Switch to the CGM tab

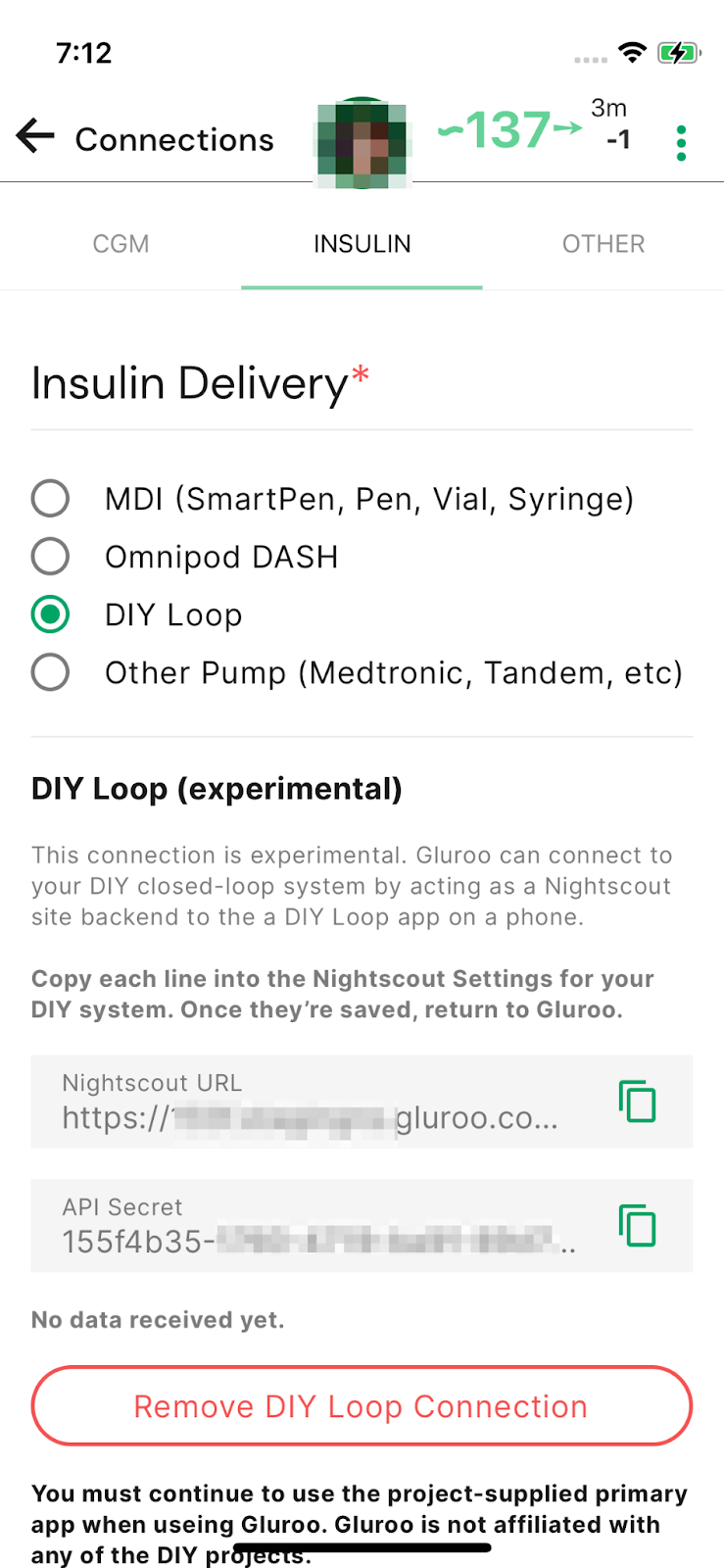coord(121,244)
